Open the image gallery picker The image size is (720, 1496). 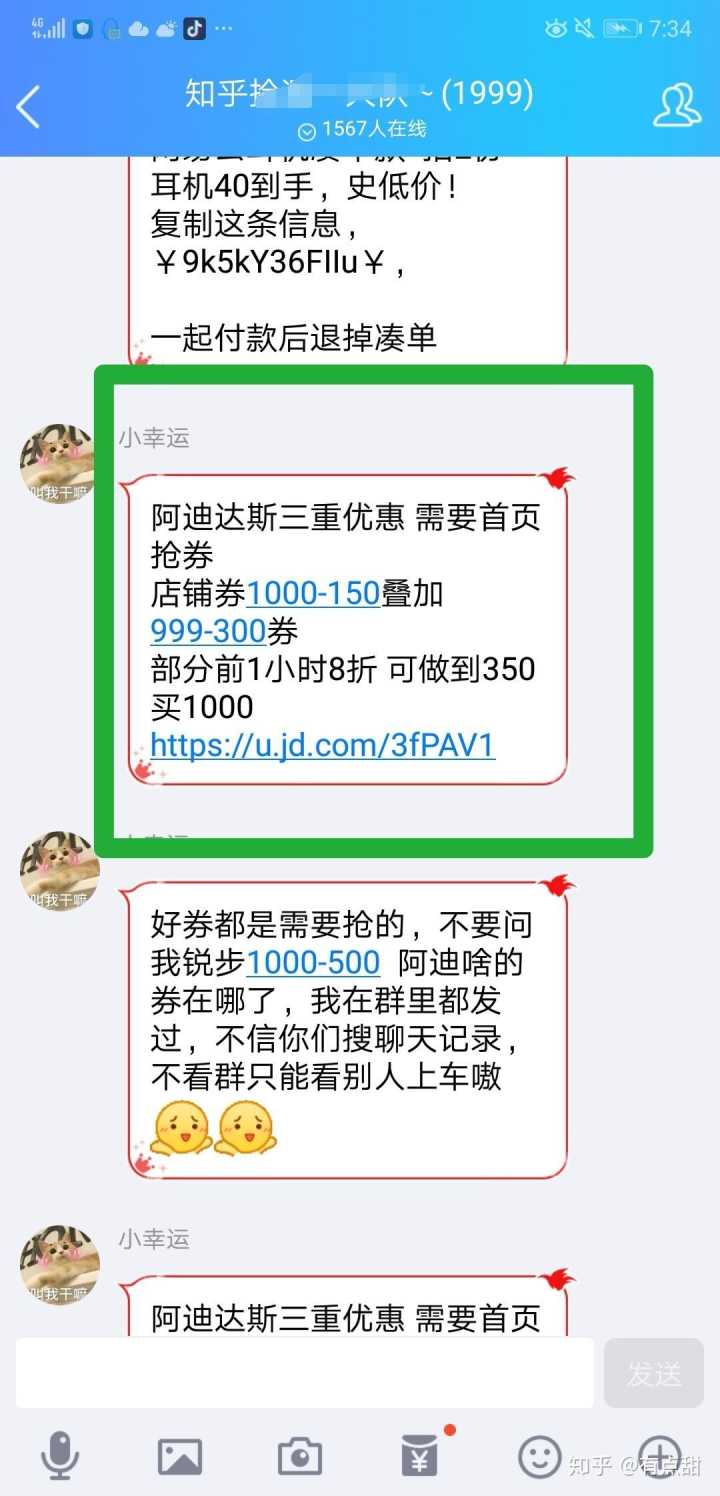point(180,1456)
